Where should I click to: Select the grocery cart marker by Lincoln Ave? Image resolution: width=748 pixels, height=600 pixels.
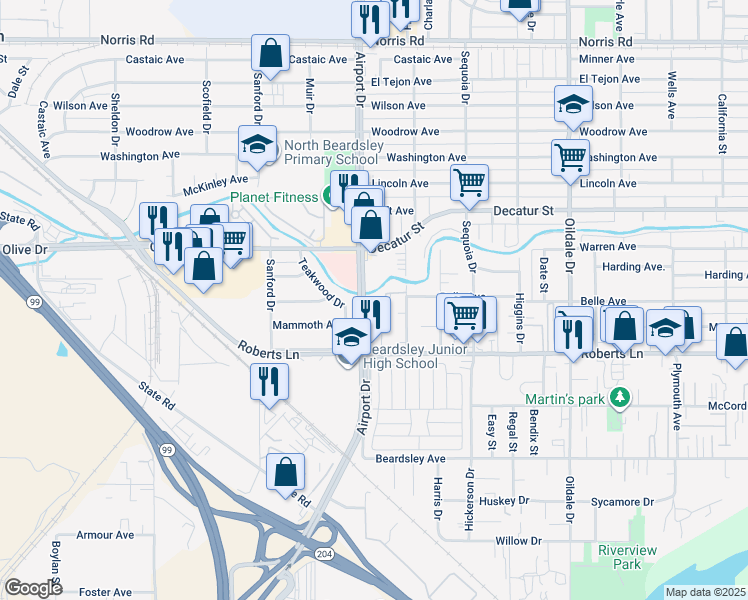(x=469, y=182)
